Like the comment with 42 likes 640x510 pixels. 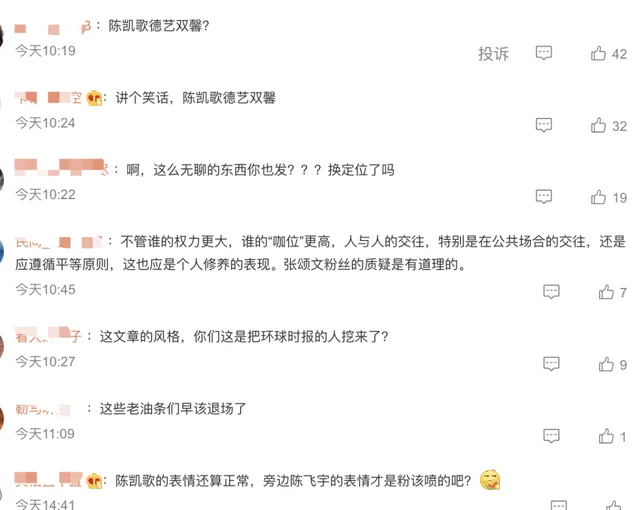point(599,53)
